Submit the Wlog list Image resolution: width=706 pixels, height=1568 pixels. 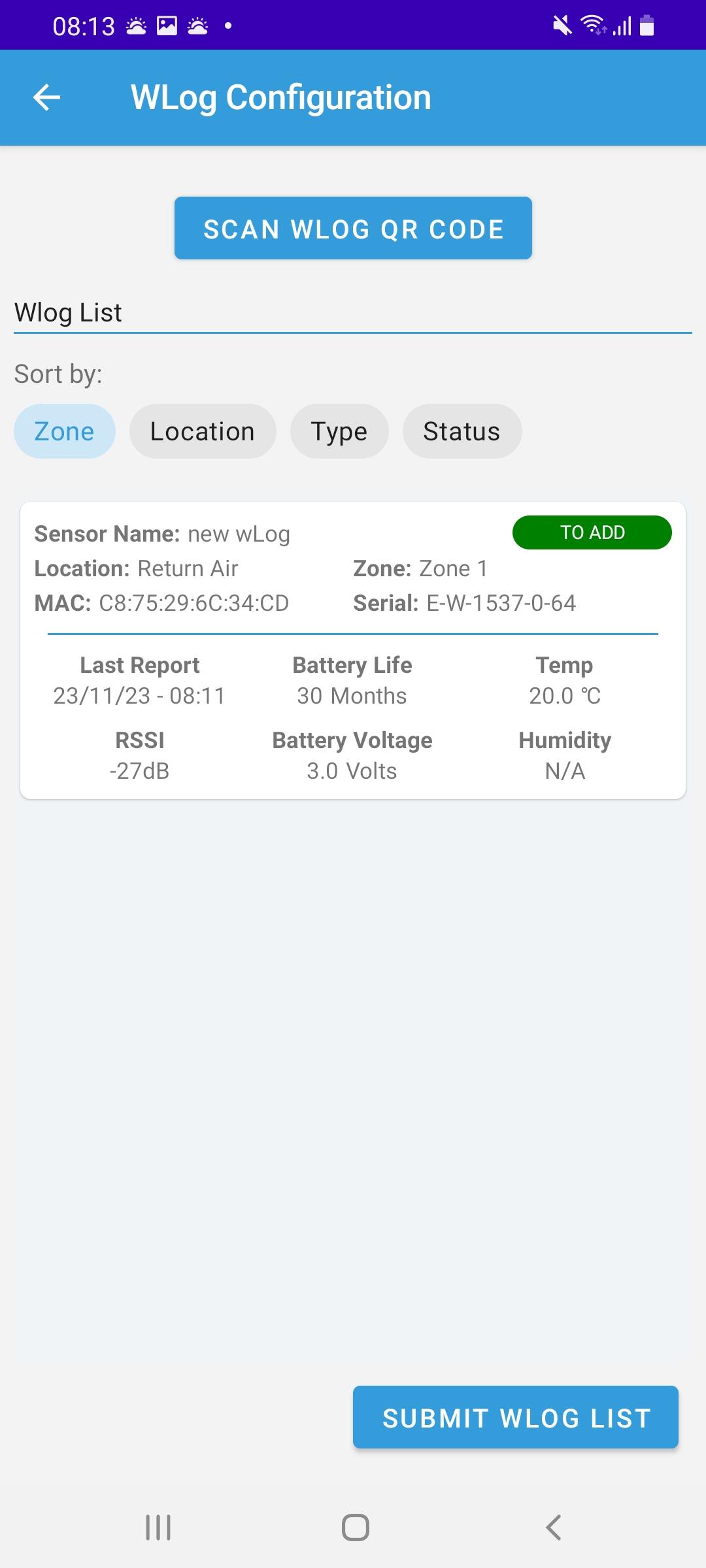point(516,1417)
